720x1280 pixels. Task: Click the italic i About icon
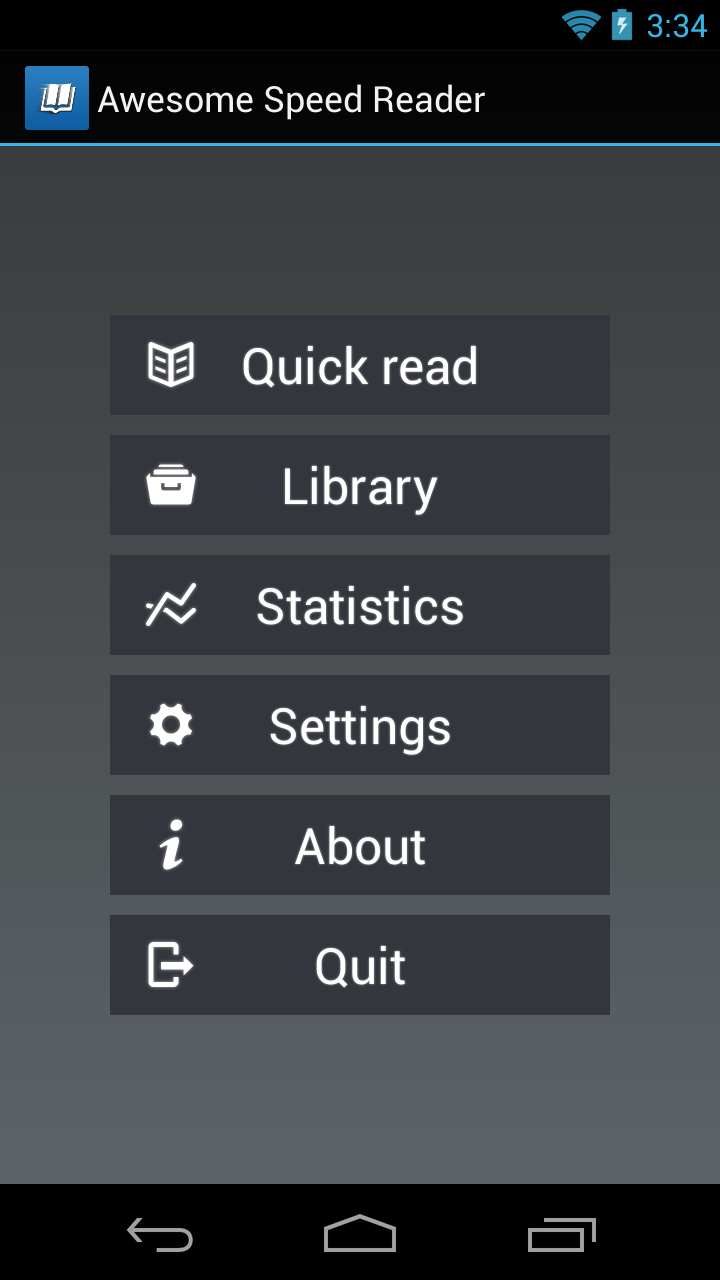[170, 844]
